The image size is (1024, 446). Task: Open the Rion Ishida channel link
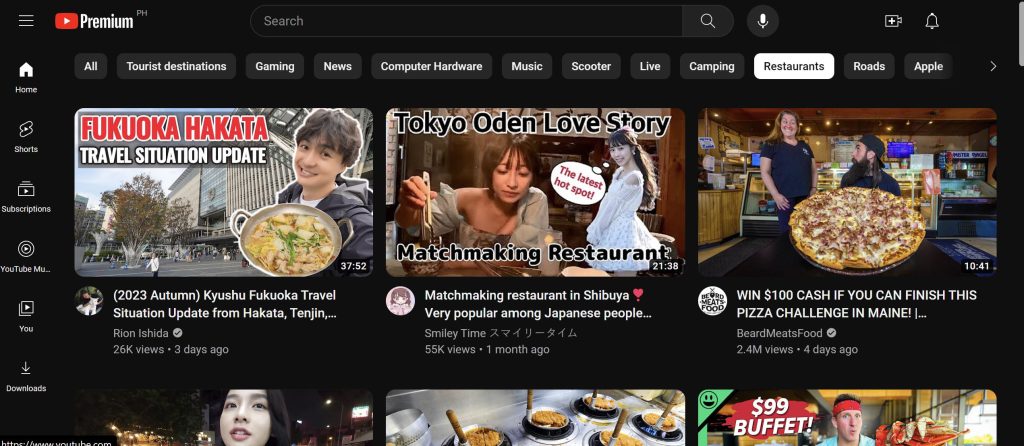coord(141,332)
